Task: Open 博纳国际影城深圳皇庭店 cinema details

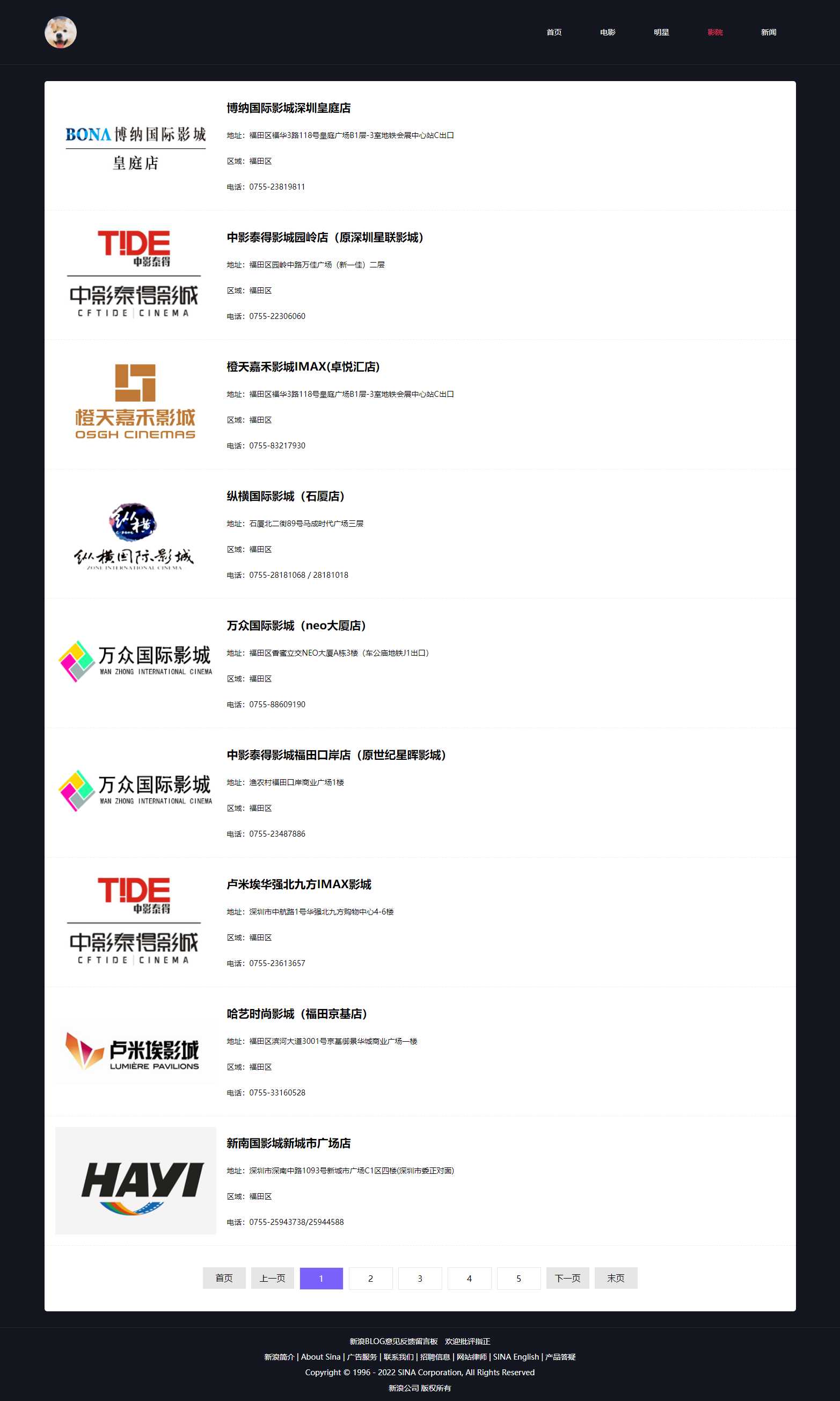Action: pos(289,108)
